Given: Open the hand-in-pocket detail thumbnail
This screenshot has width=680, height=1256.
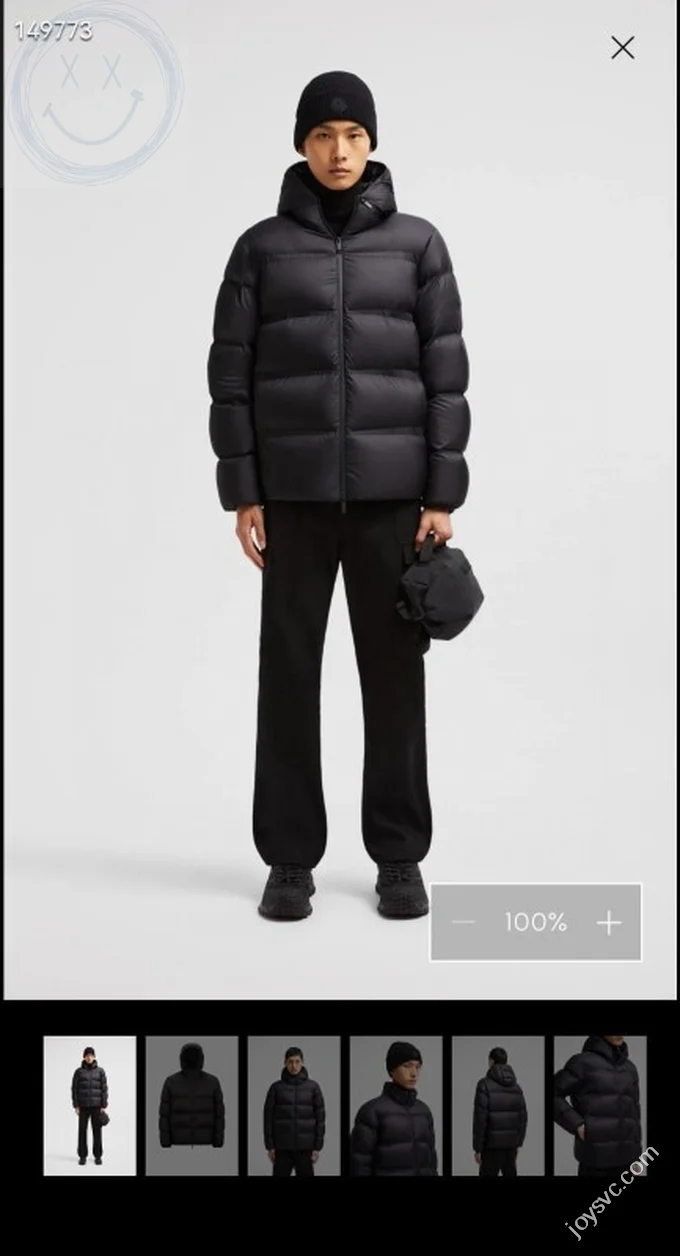Looking at the screenshot, I should (598, 1105).
